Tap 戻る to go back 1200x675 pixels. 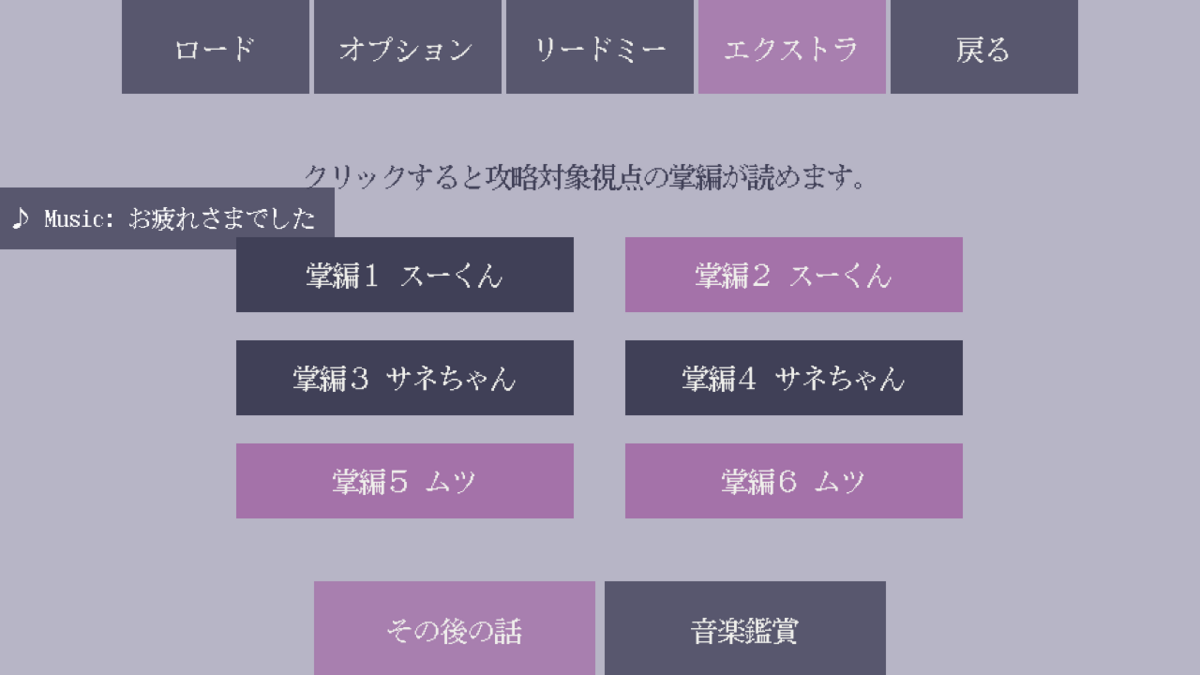point(984,47)
